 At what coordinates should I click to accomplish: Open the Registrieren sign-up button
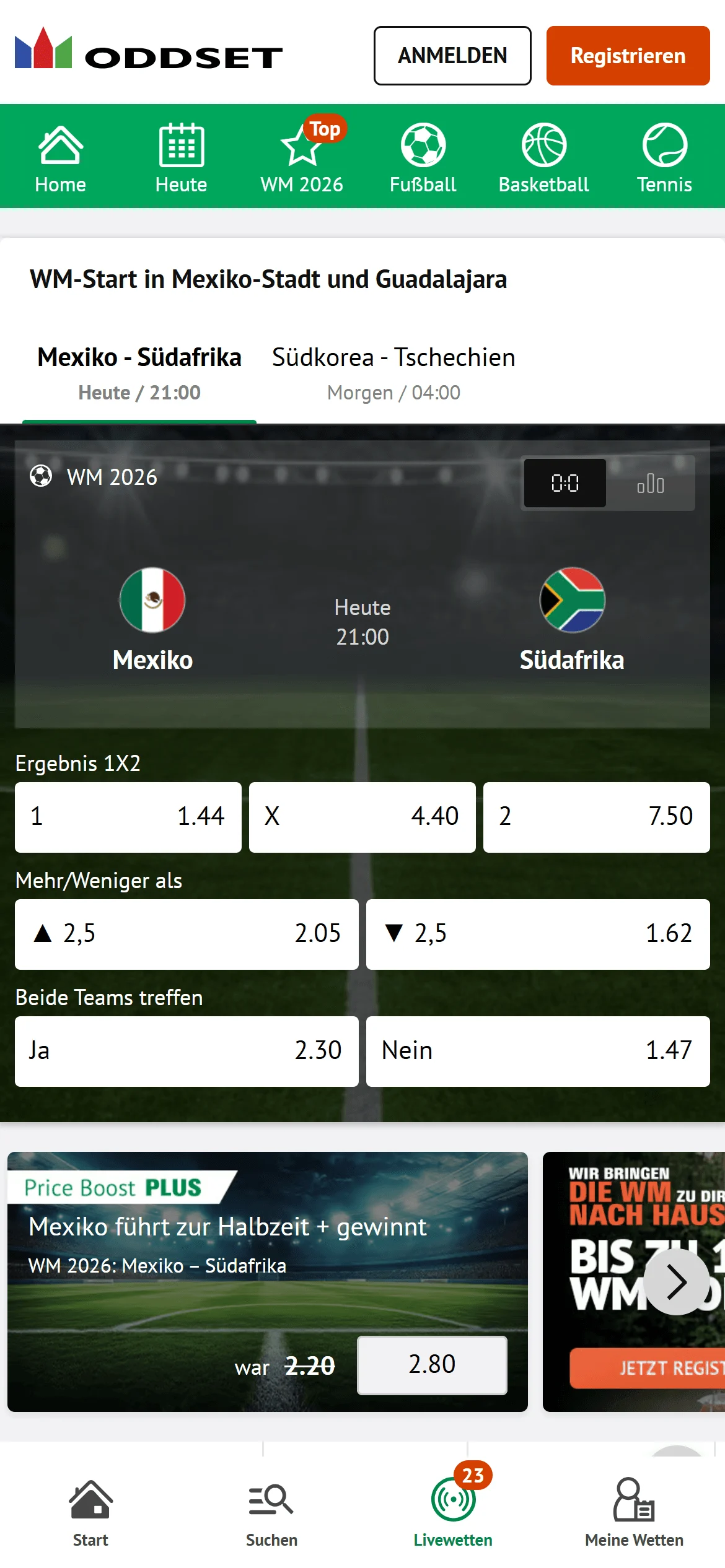628,56
